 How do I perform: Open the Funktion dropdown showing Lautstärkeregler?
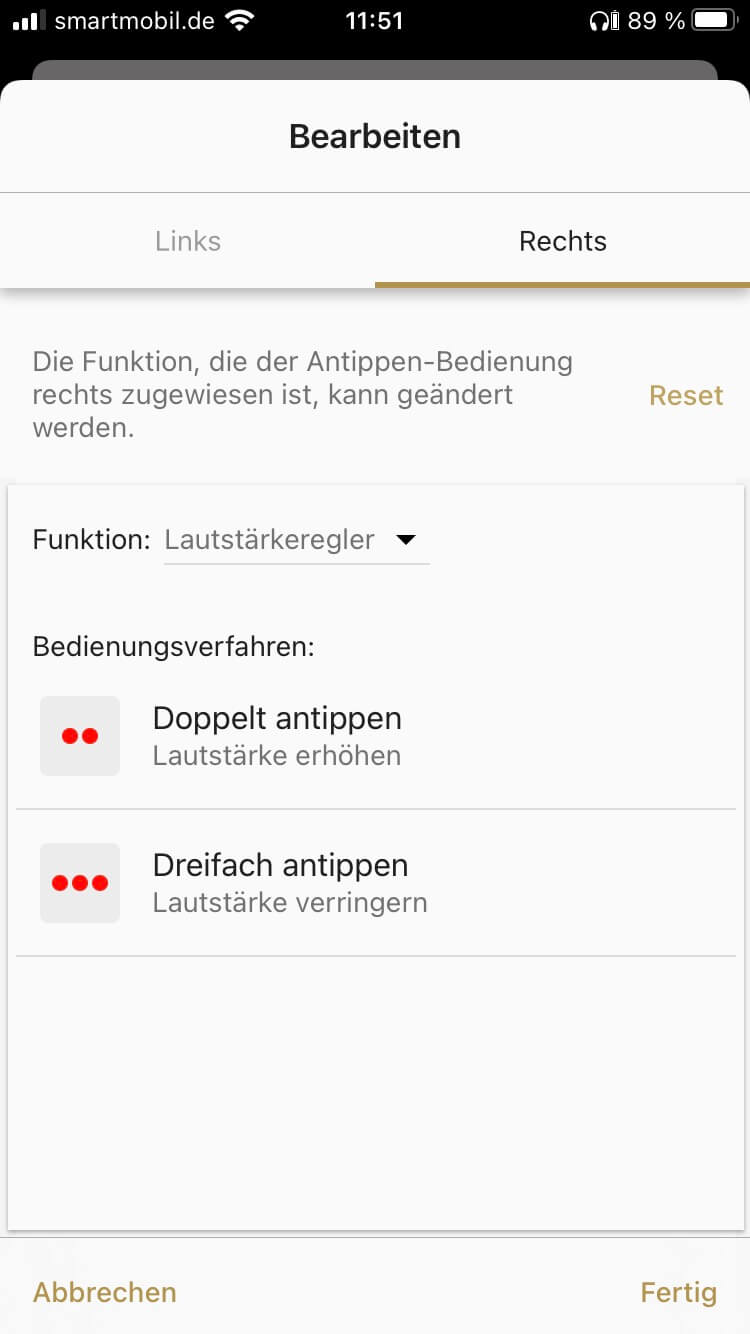tap(296, 540)
